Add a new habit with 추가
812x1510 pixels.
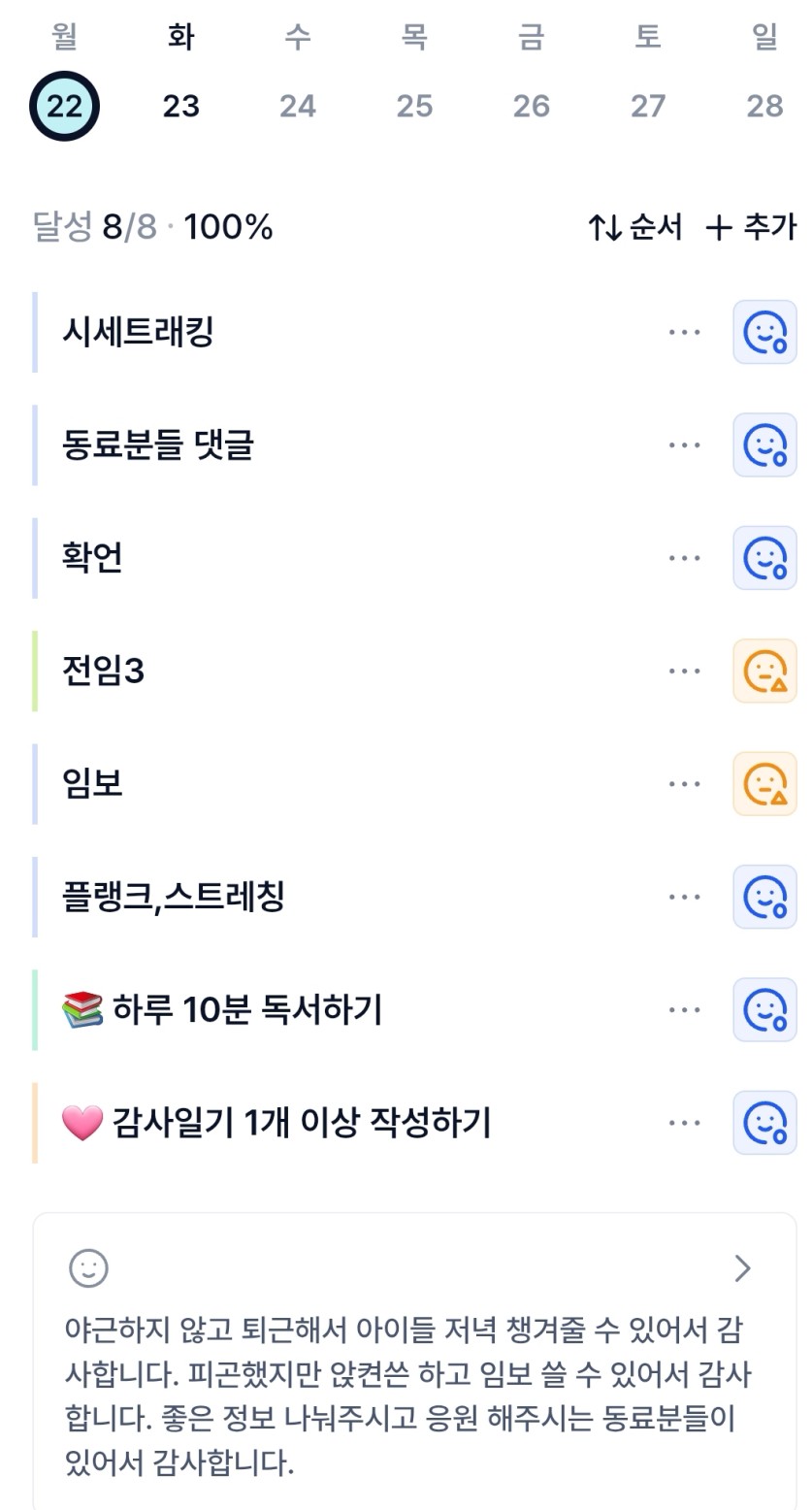click(752, 228)
